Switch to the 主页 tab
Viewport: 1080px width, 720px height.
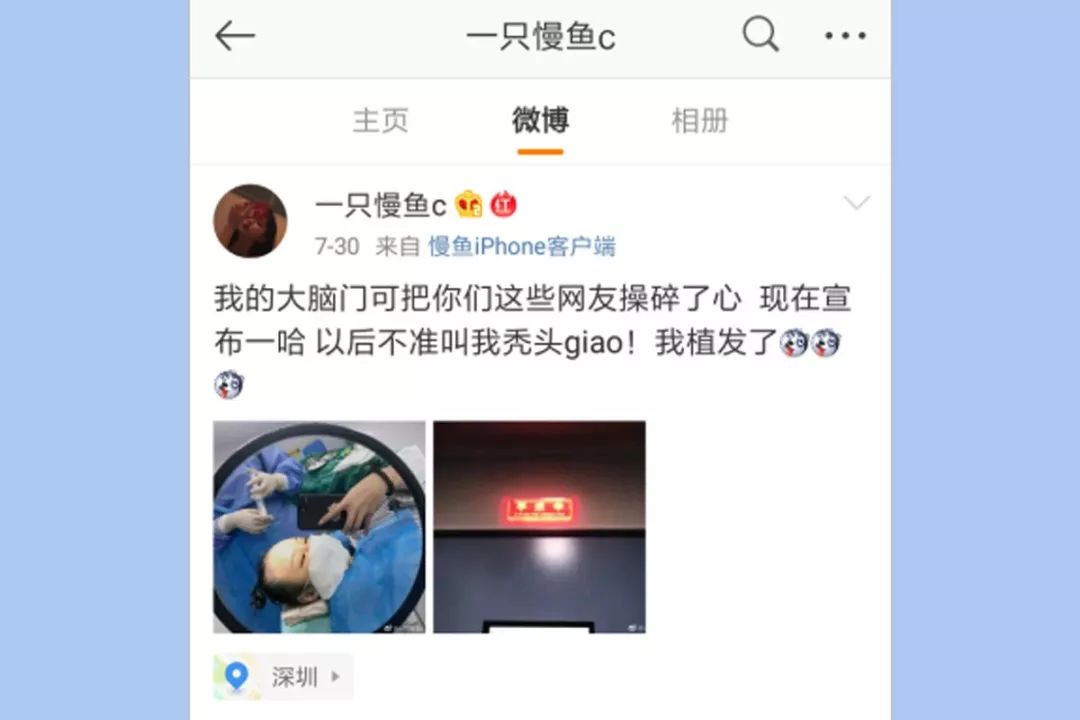tap(381, 121)
